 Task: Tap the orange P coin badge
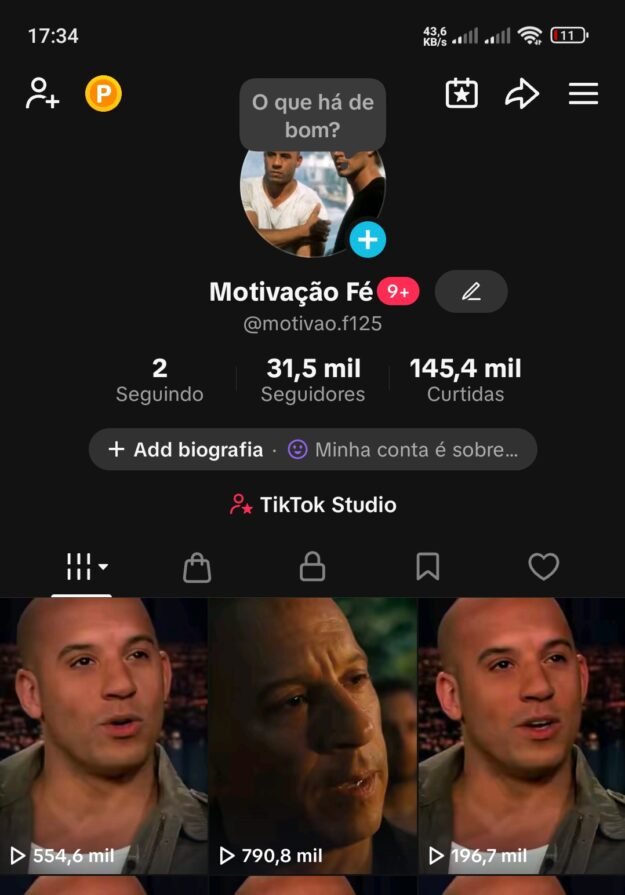pos(103,94)
